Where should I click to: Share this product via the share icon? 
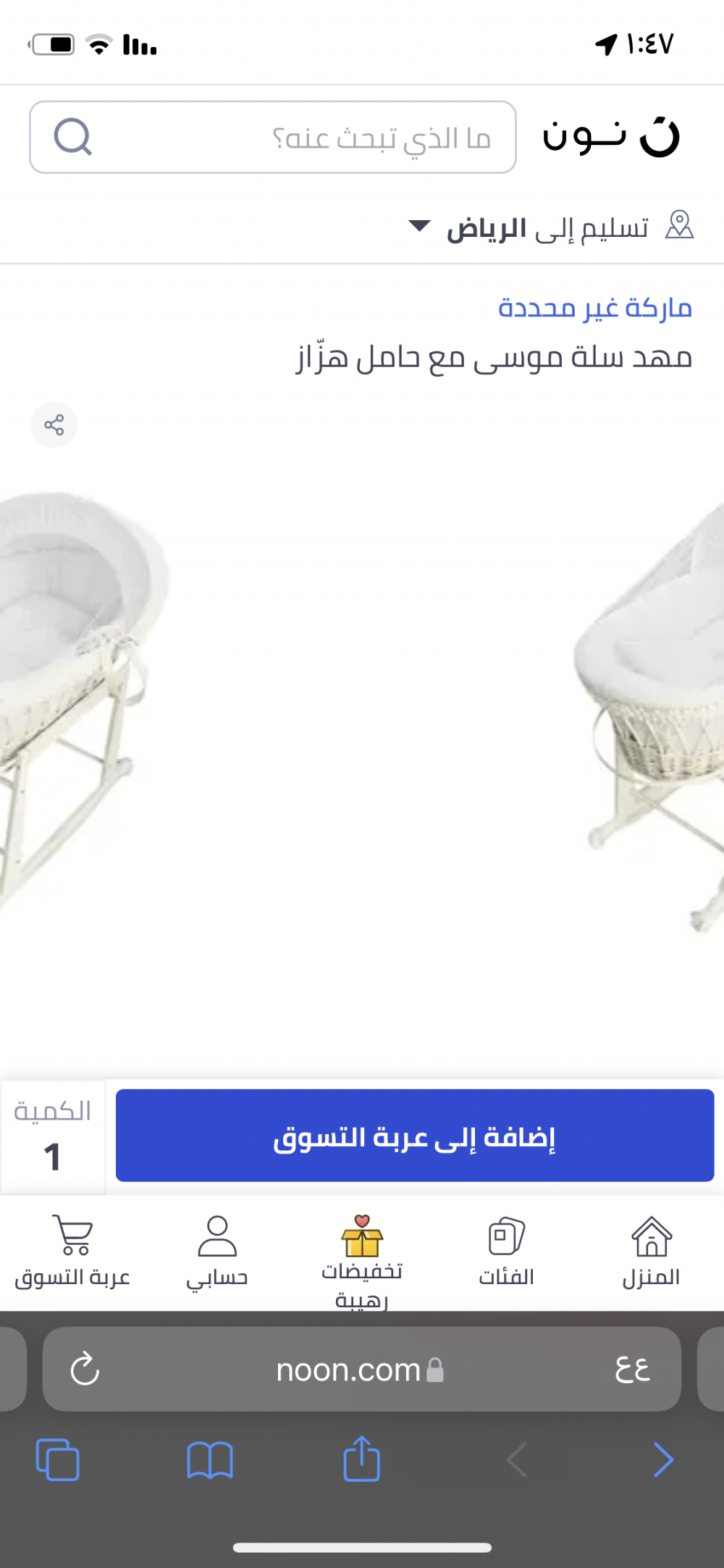54,424
